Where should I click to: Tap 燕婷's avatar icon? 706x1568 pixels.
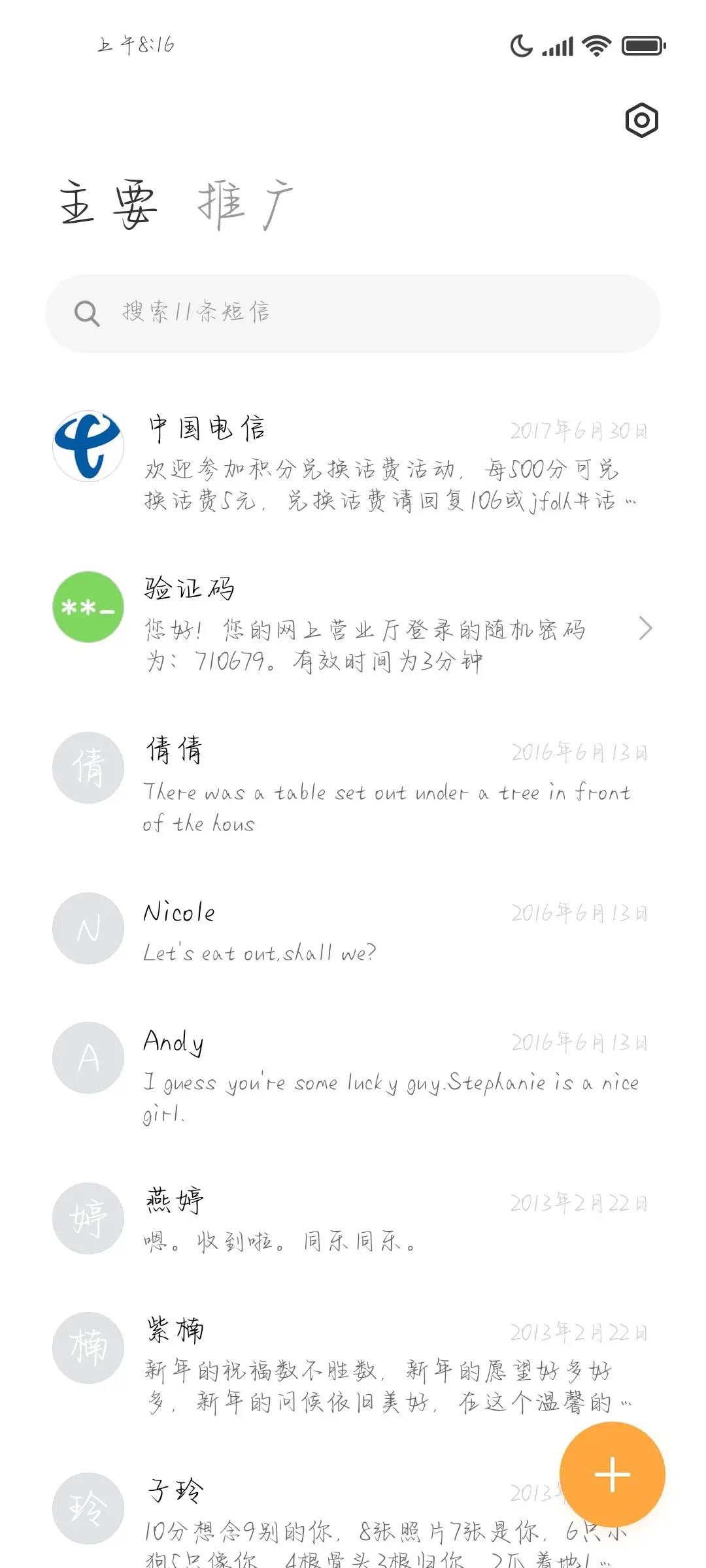click(88, 1218)
